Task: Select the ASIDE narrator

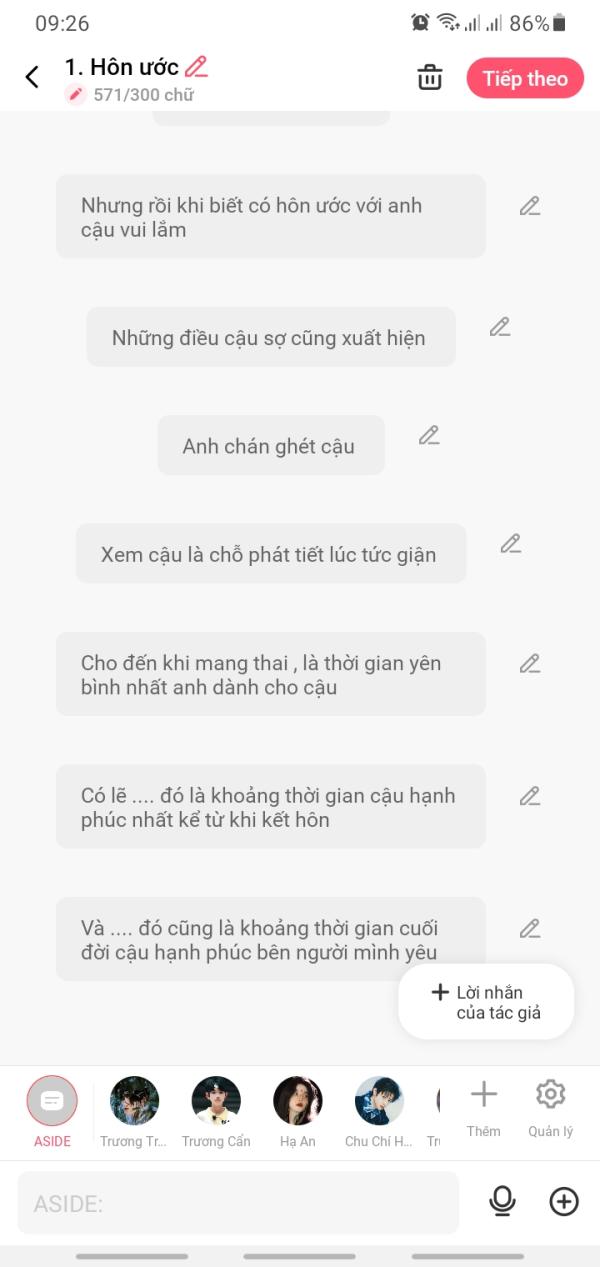Action: coord(52,1101)
